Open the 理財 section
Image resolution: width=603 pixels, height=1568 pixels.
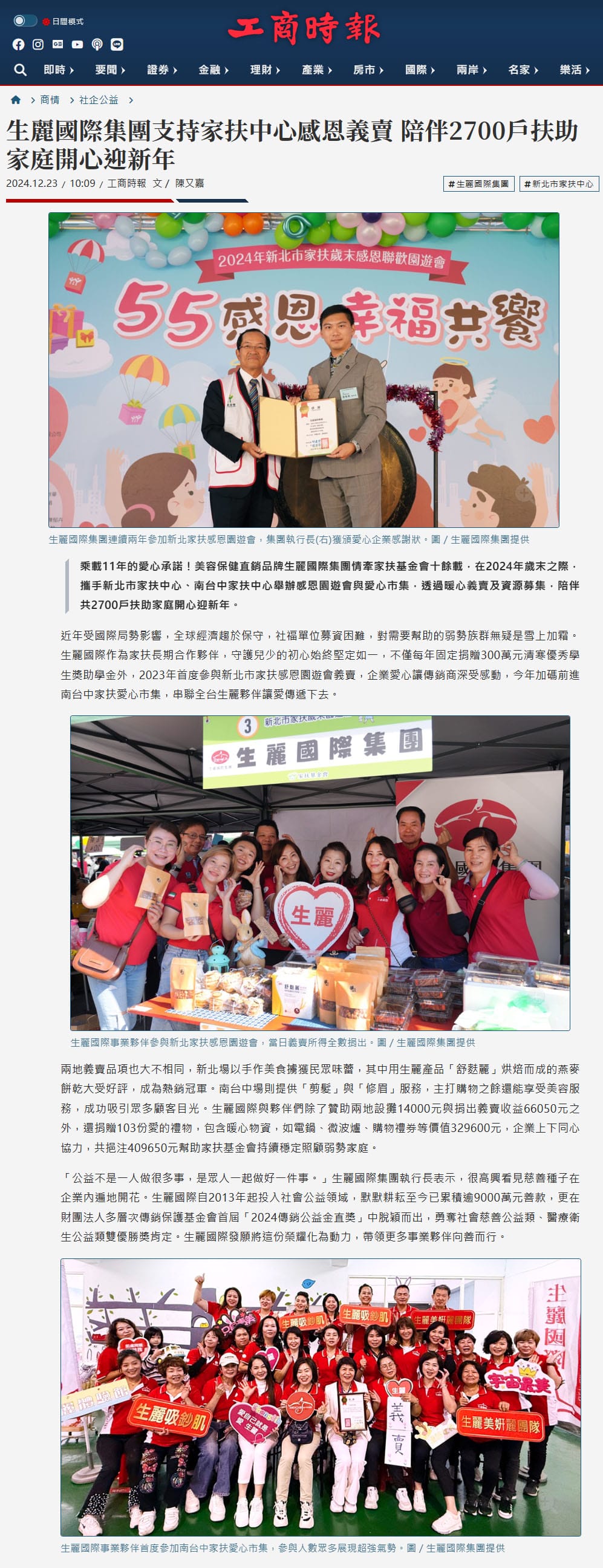click(x=265, y=70)
